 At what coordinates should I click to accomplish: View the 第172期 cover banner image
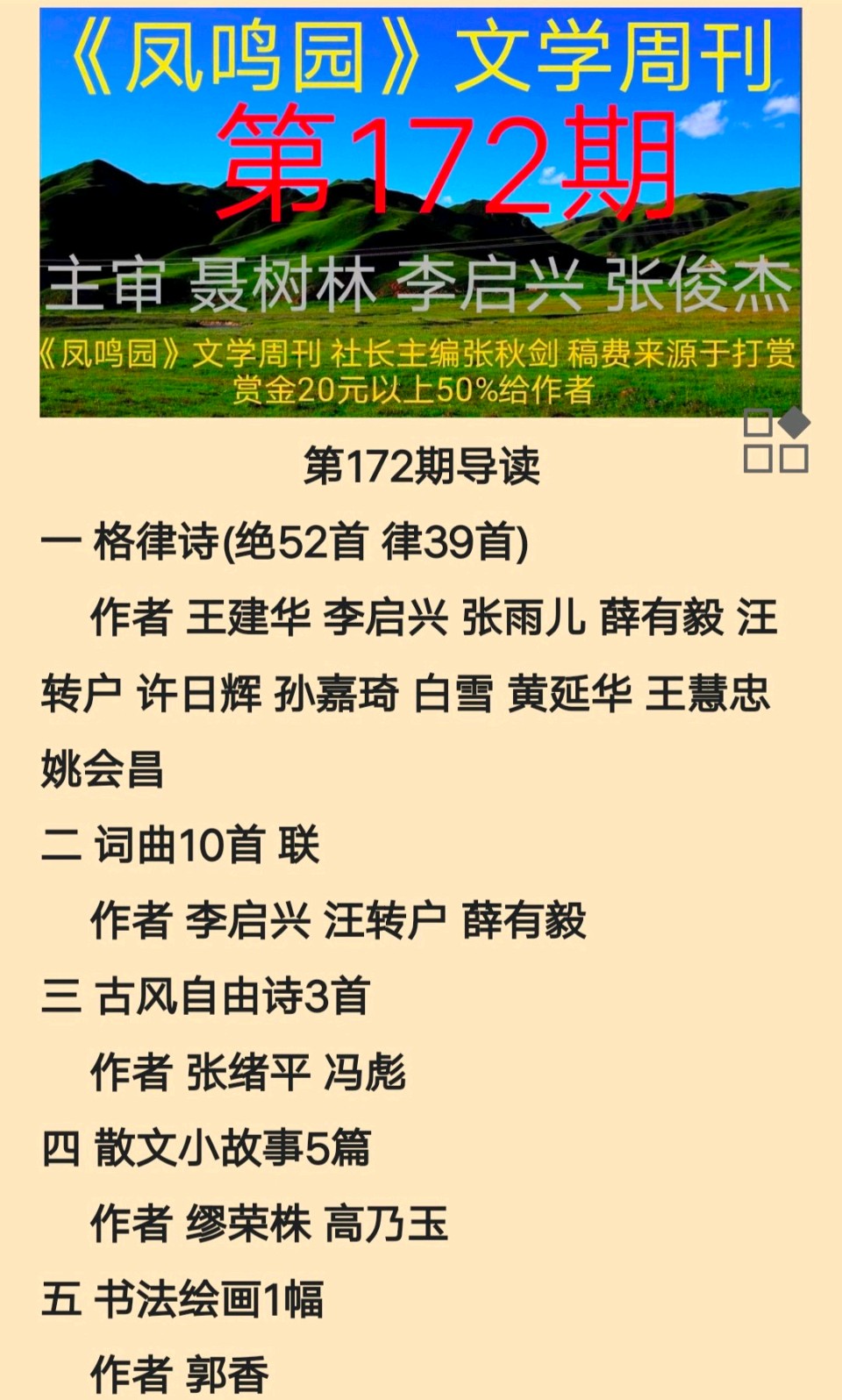(420, 212)
